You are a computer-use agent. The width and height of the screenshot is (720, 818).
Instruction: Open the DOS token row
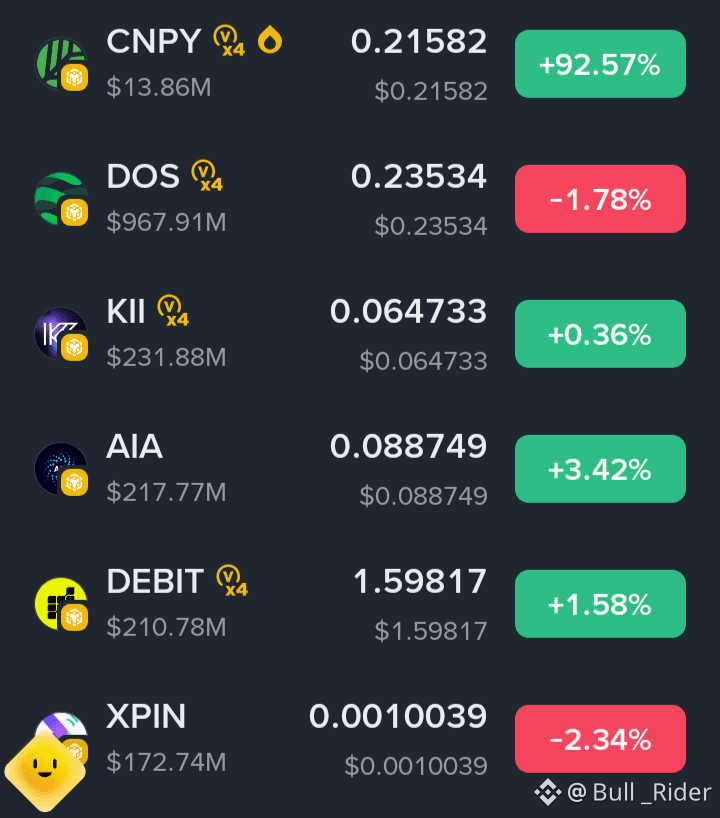[x=360, y=199]
